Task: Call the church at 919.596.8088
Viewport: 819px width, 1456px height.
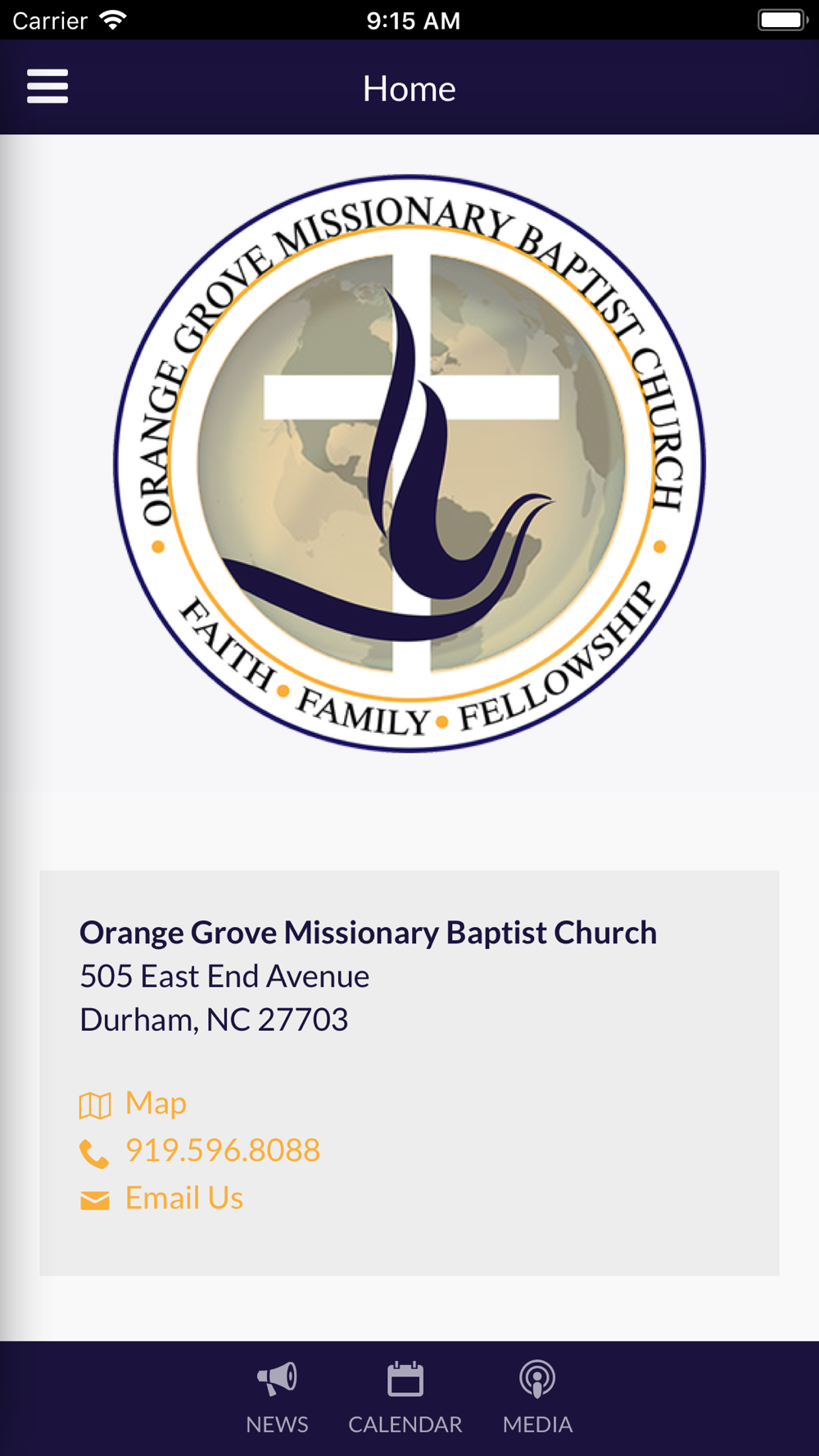Action: (221, 1151)
